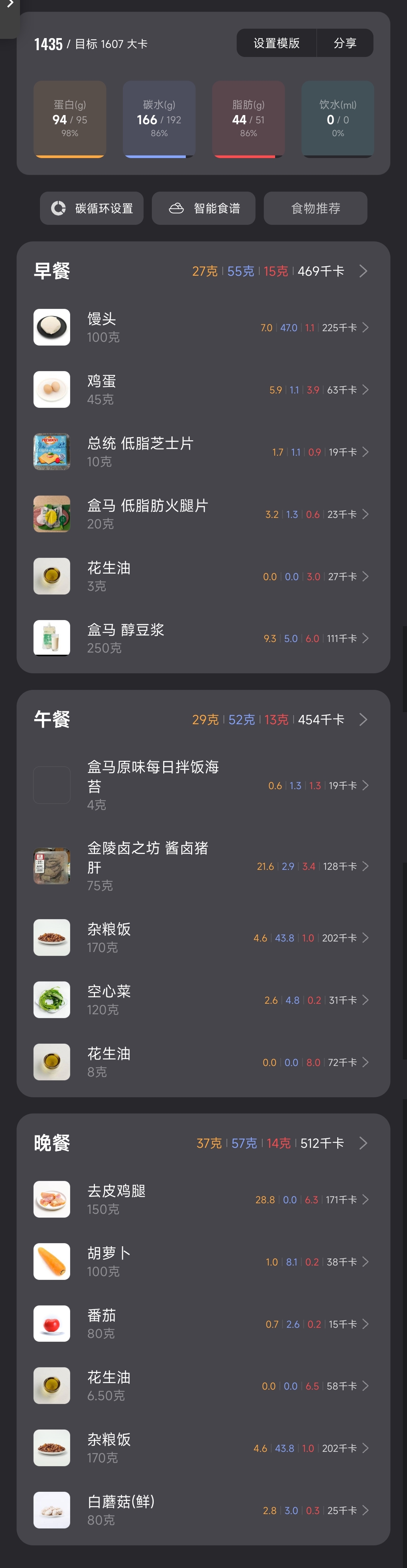Tap the 设置模版 button
The image size is (407, 1568).
coord(276,43)
